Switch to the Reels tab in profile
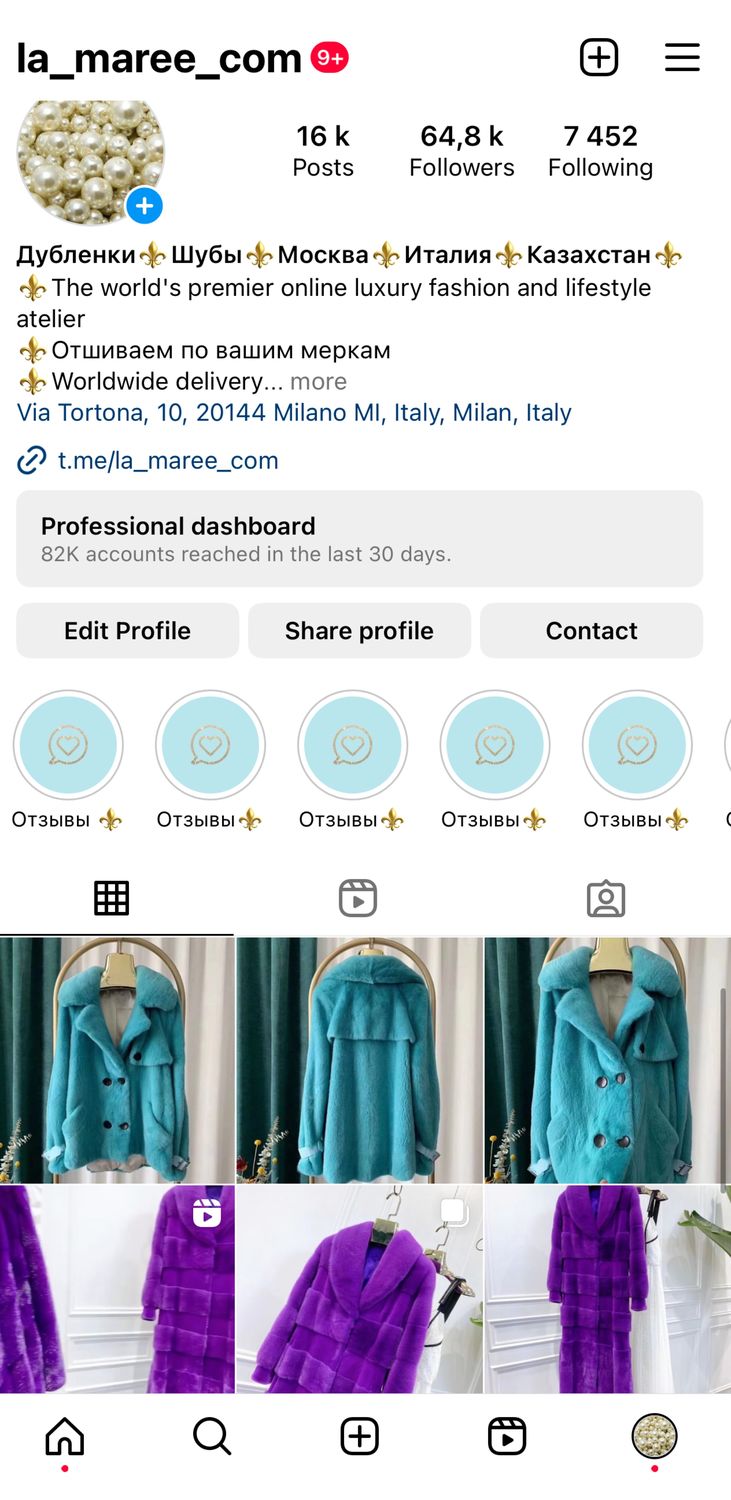This screenshot has width=731, height=1500. (358, 898)
